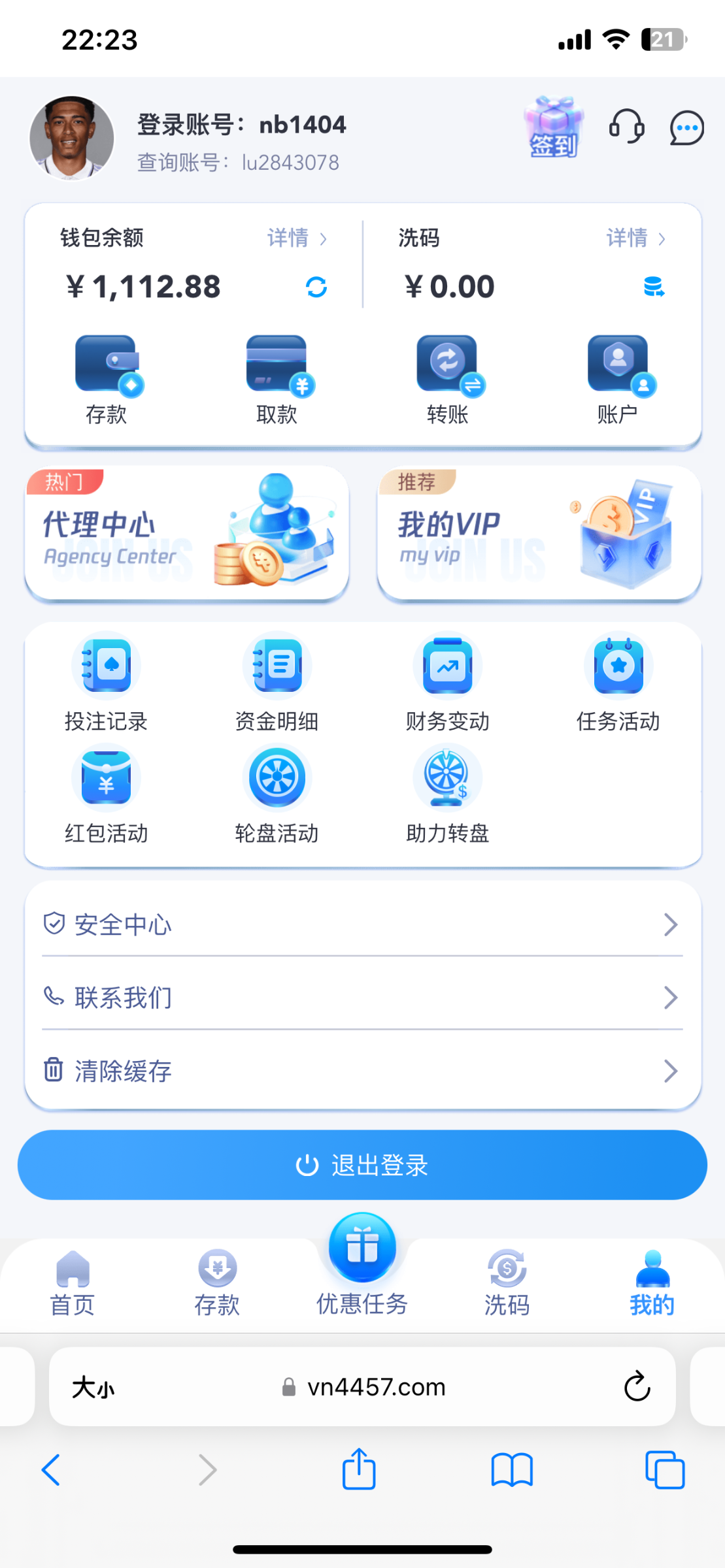Refresh the wallet balance
The width and height of the screenshot is (725, 1568).
click(316, 287)
